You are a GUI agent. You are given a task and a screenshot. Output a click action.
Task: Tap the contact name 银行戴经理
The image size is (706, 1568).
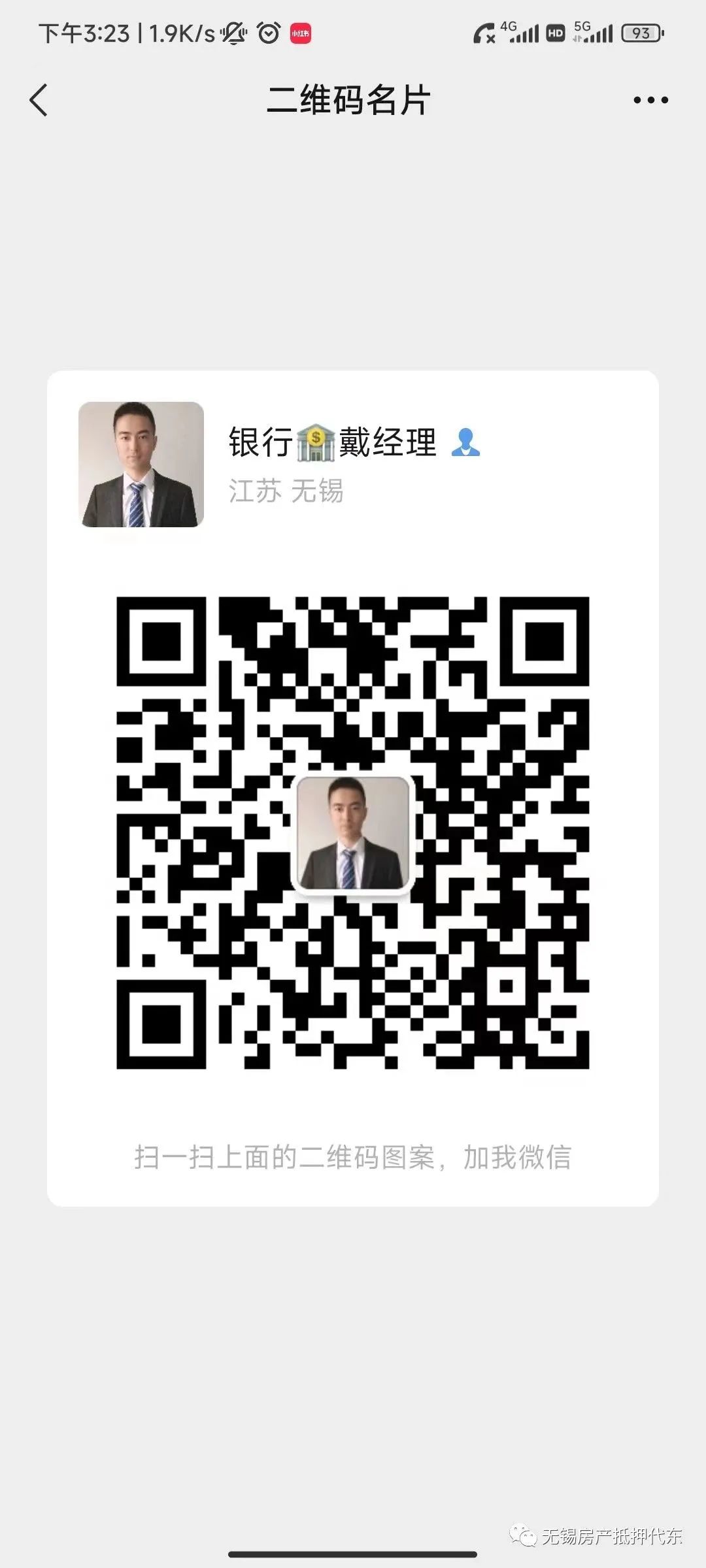click(x=333, y=443)
